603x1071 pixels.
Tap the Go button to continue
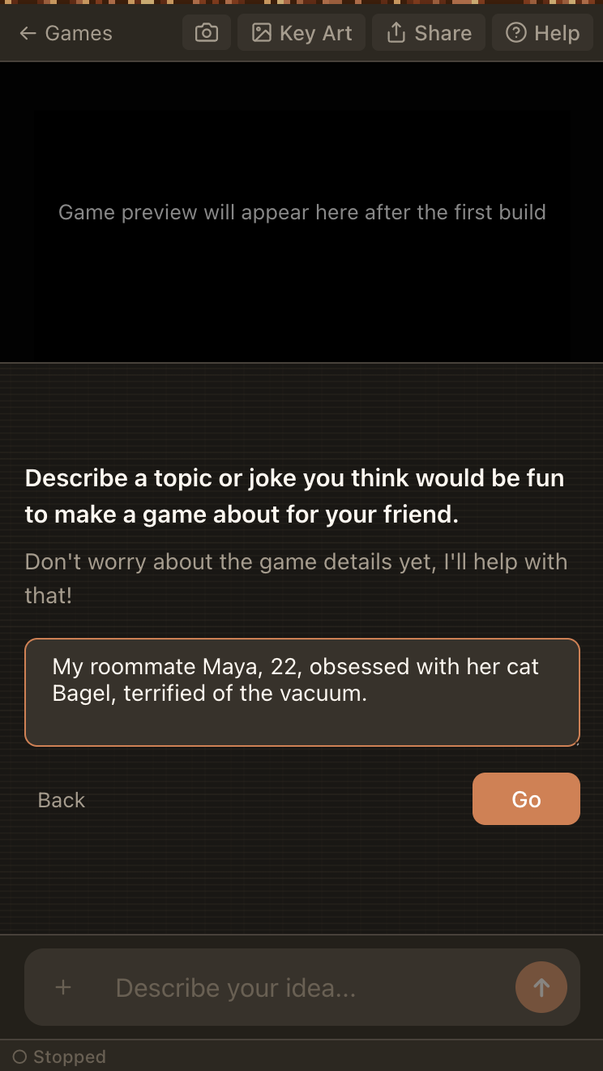526,799
